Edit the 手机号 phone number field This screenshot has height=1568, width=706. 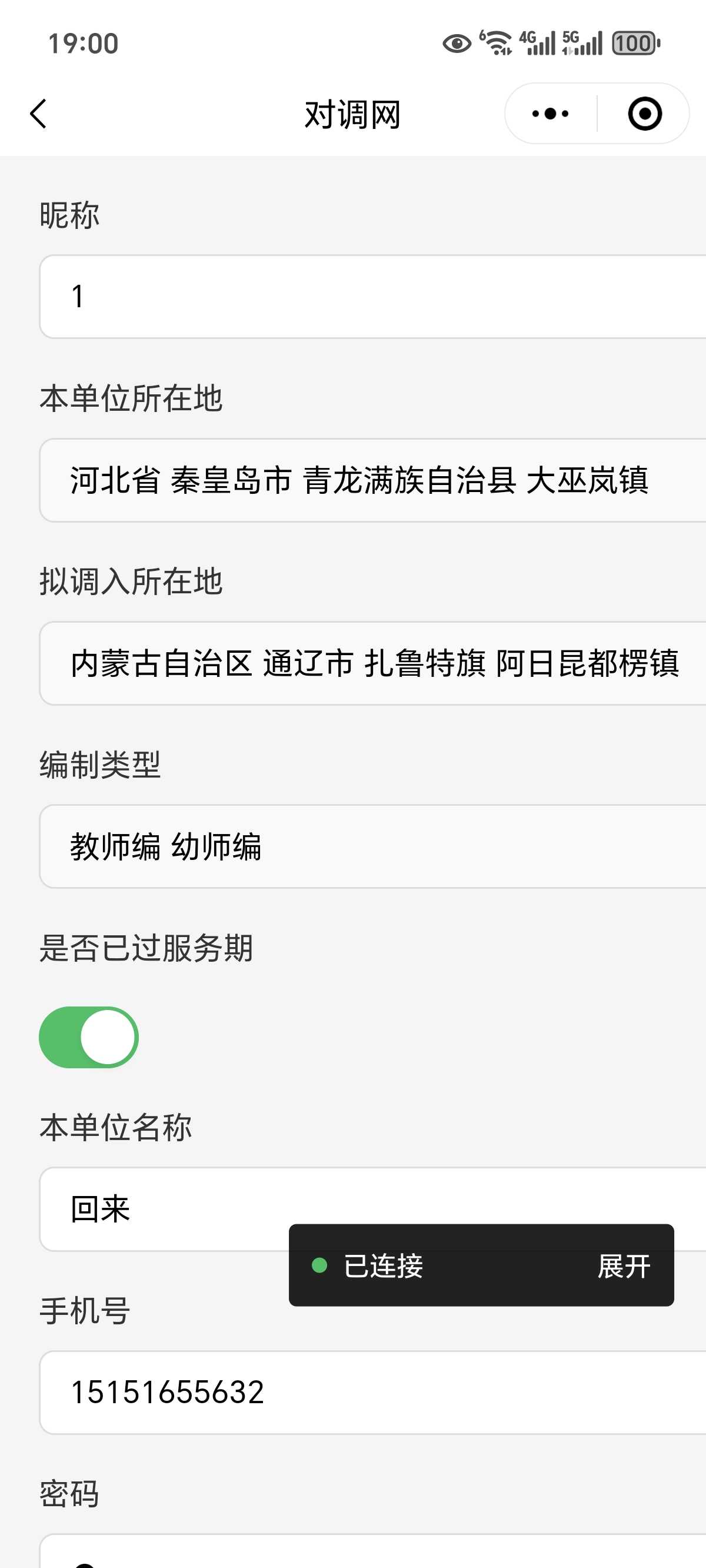click(x=371, y=1393)
